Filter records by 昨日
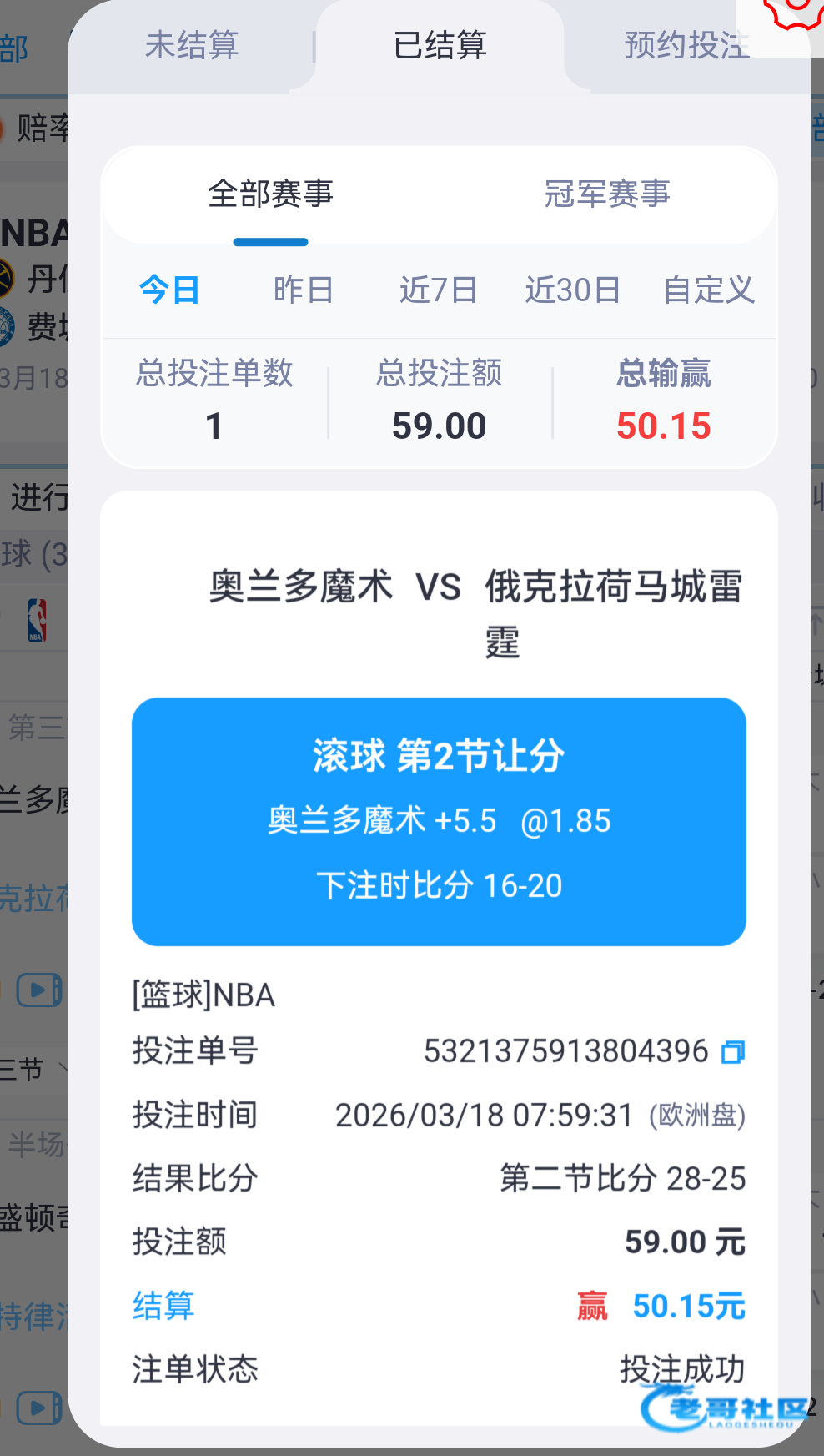The image size is (824, 1456). click(x=304, y=290)
